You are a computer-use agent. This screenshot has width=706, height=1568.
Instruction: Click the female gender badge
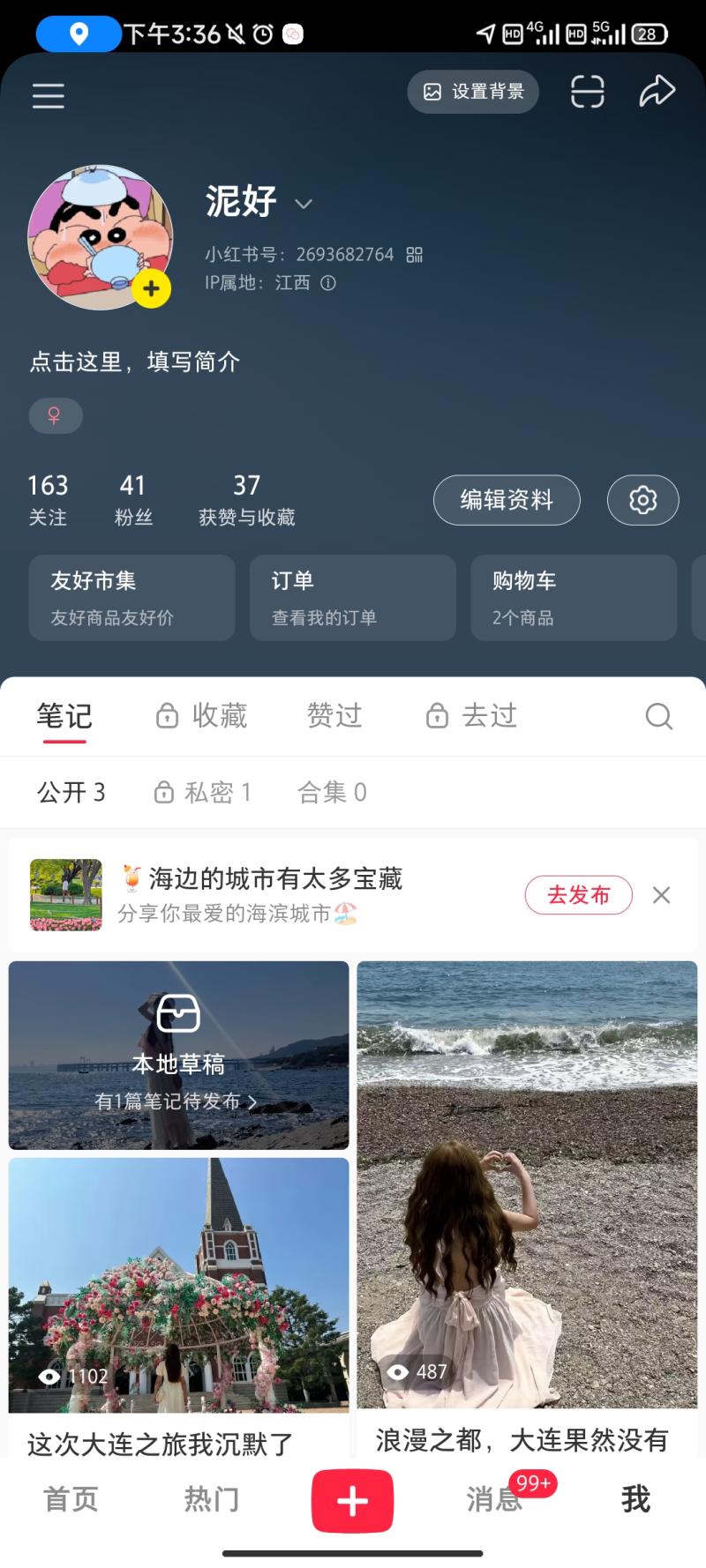point(56,415)
